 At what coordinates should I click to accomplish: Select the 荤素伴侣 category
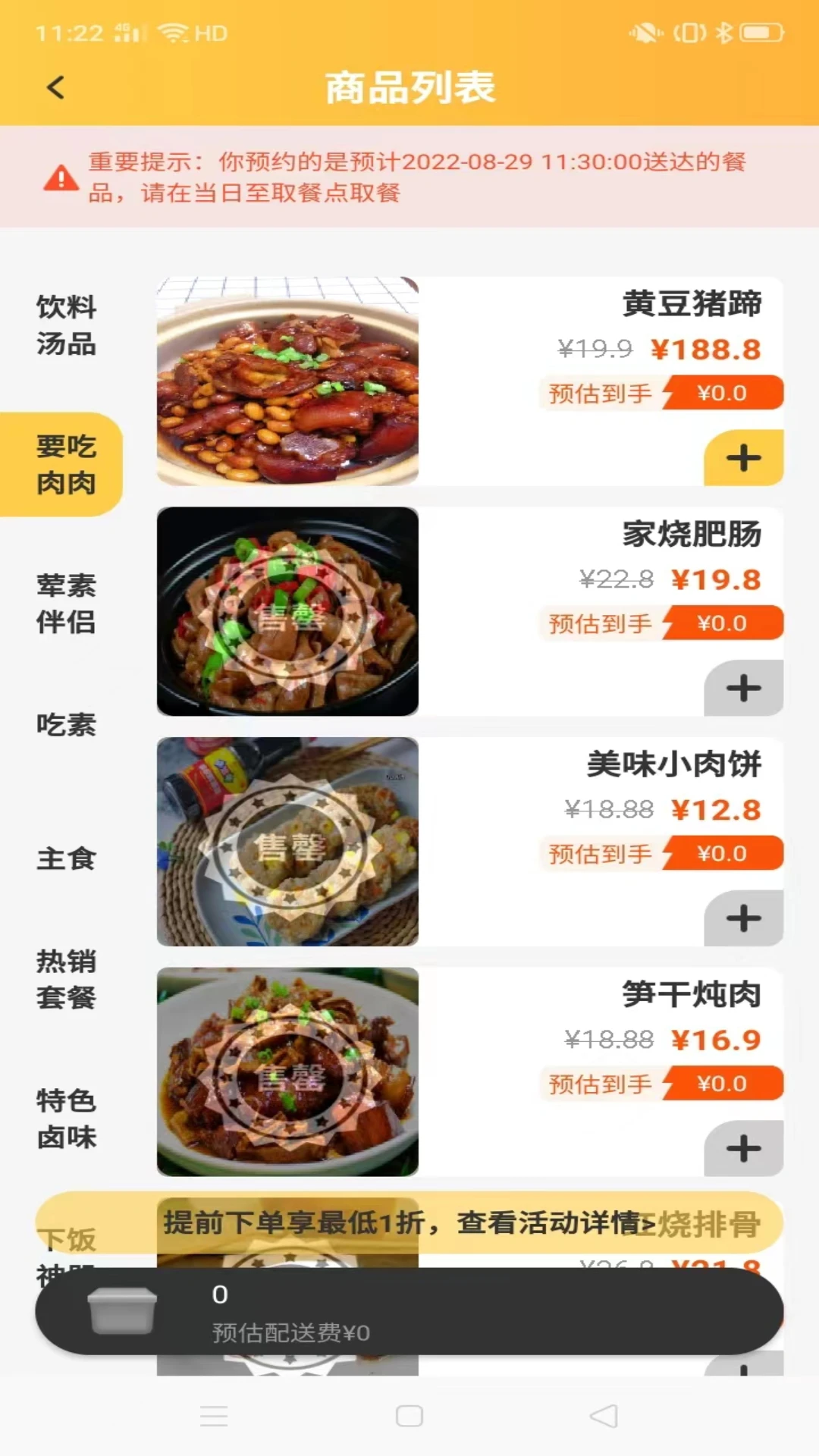[65, 603]
